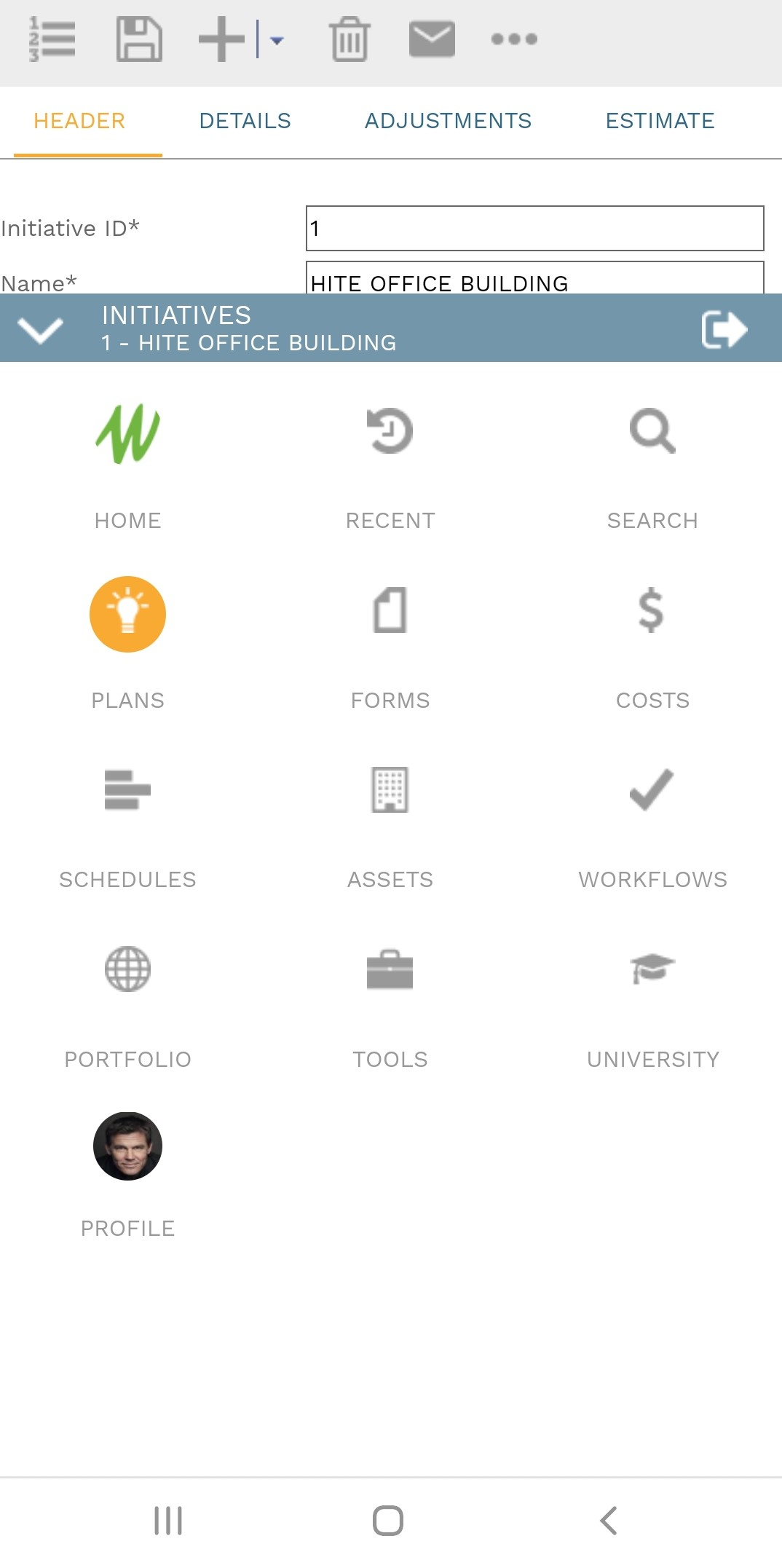This screenshot has height=1568, width=782.
Task: Delete this initiative with trash icon
Action: click(x=349, y=39)
